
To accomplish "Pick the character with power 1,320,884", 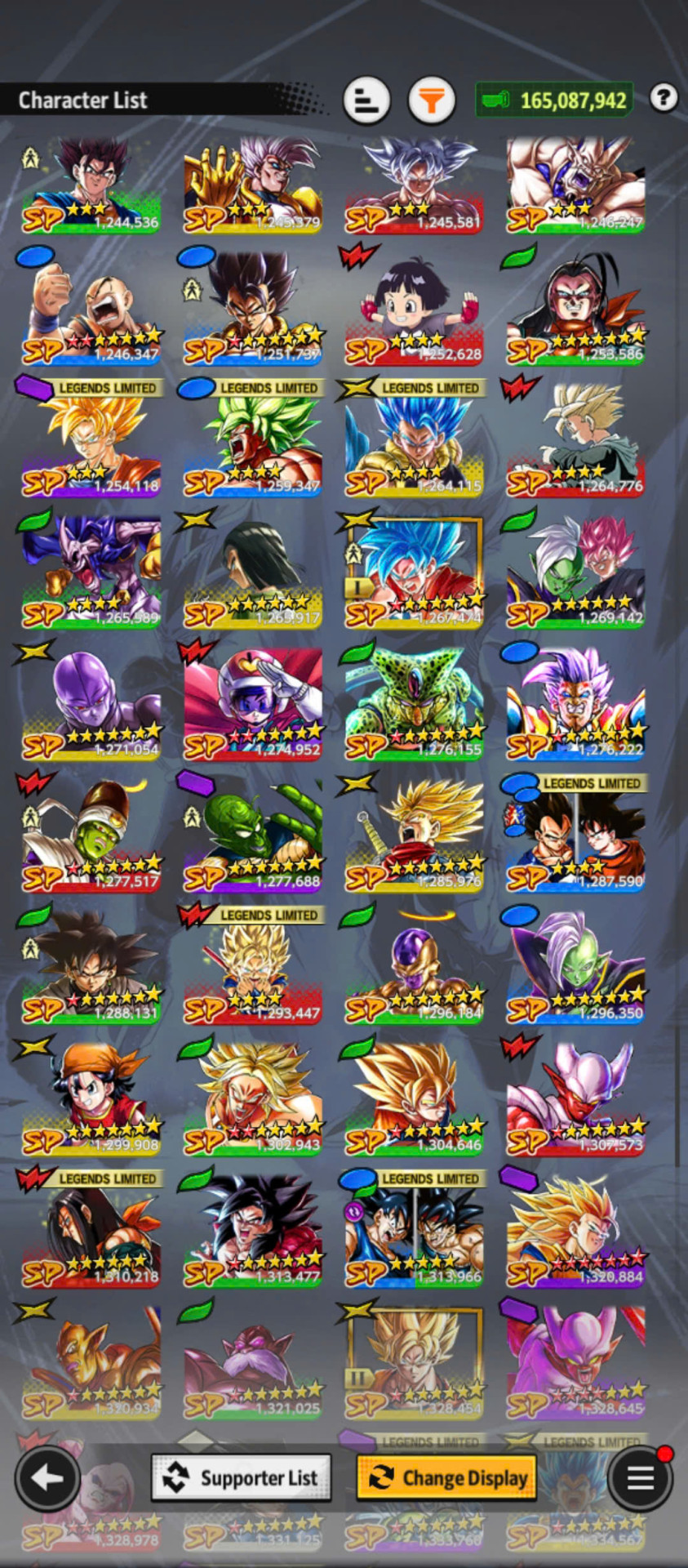I will coord(575,1239).
